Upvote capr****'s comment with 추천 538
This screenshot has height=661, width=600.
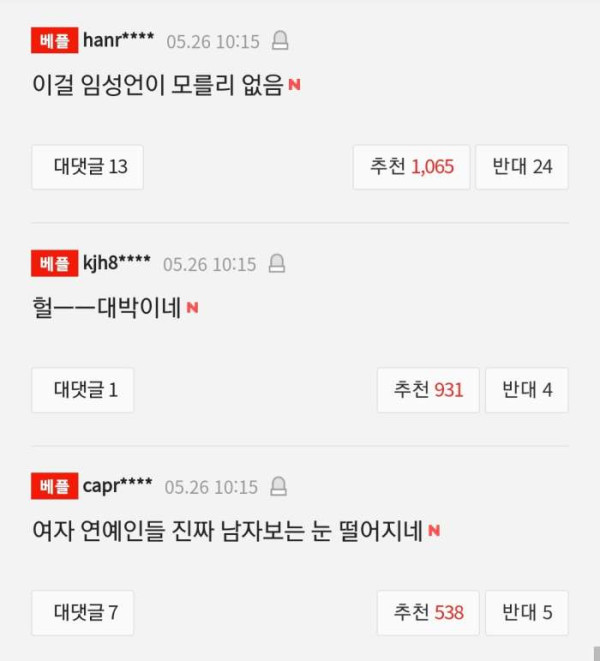tap(428, 613)
